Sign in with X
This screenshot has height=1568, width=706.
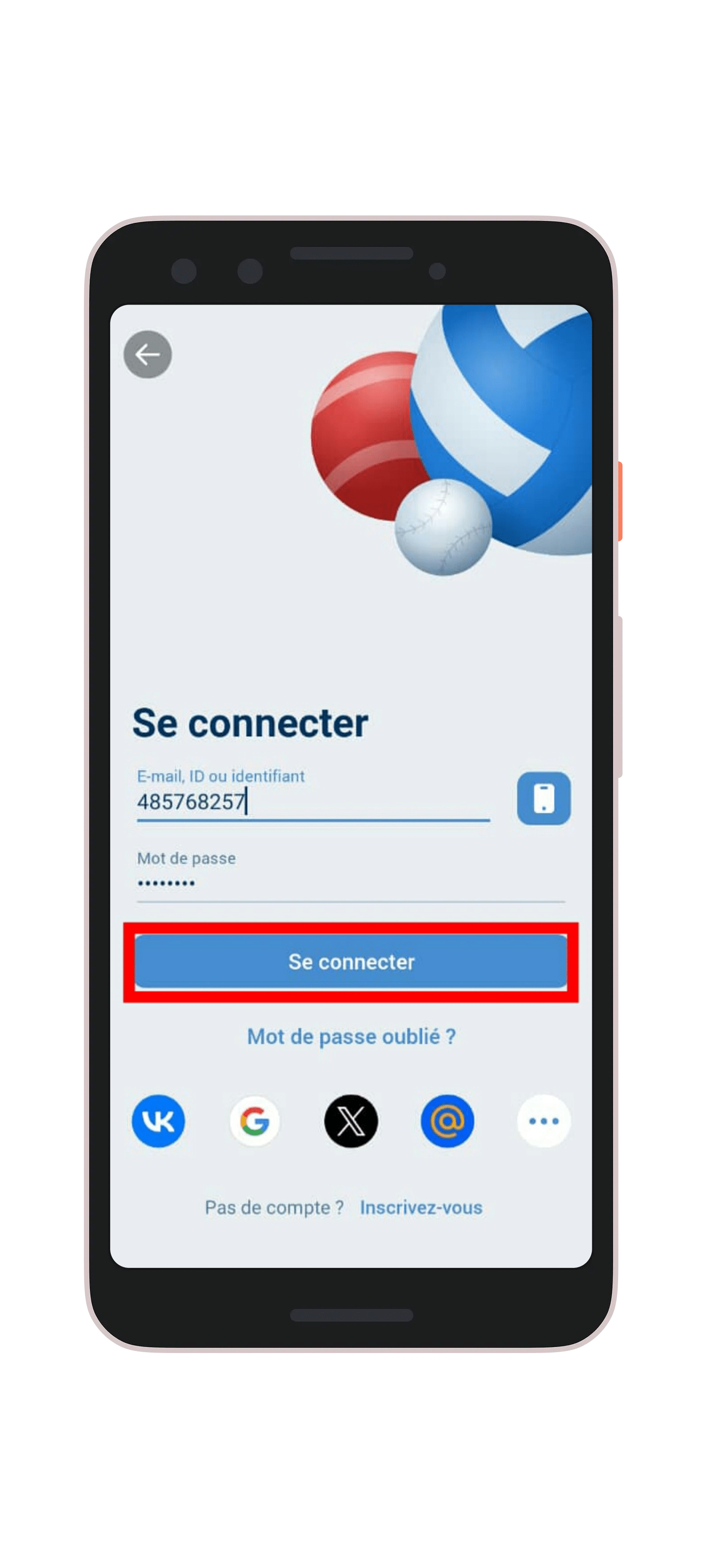[351, 1121]
